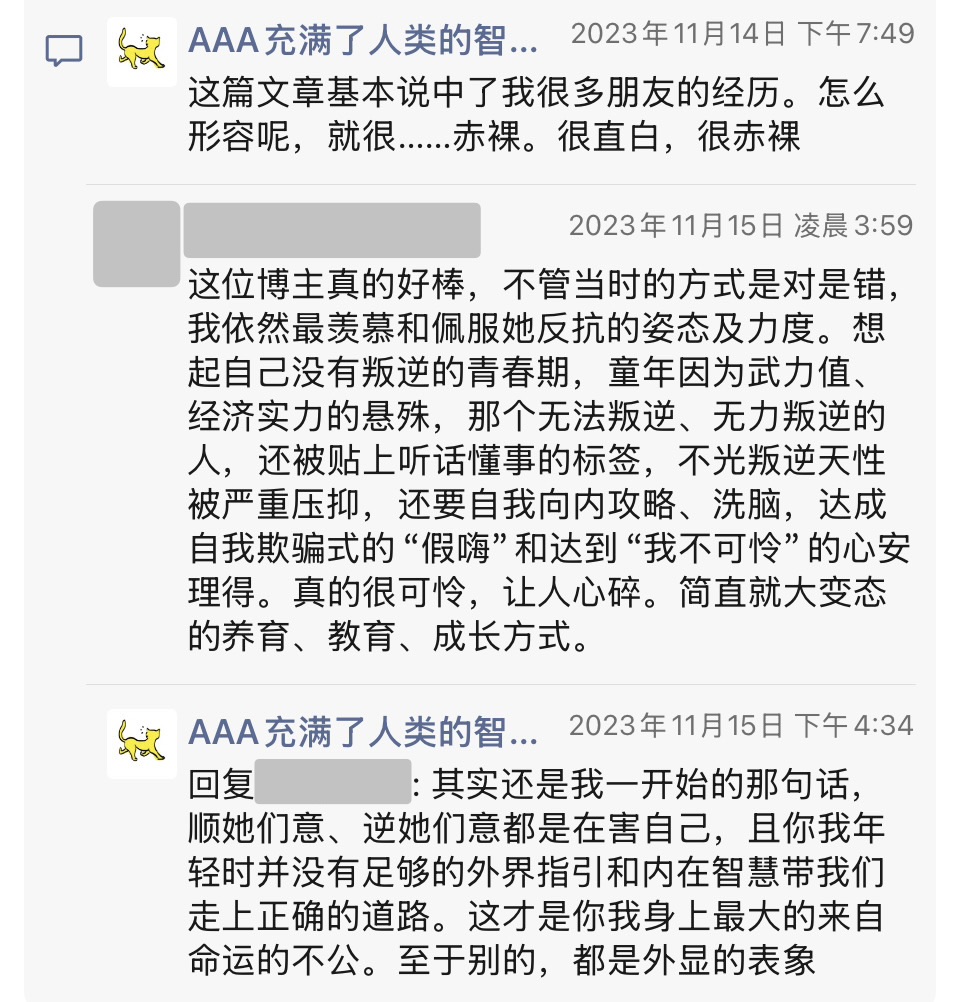Open the cat avatar on the 下午4:34 reply

pyautogui.click(x=141, y=744)
